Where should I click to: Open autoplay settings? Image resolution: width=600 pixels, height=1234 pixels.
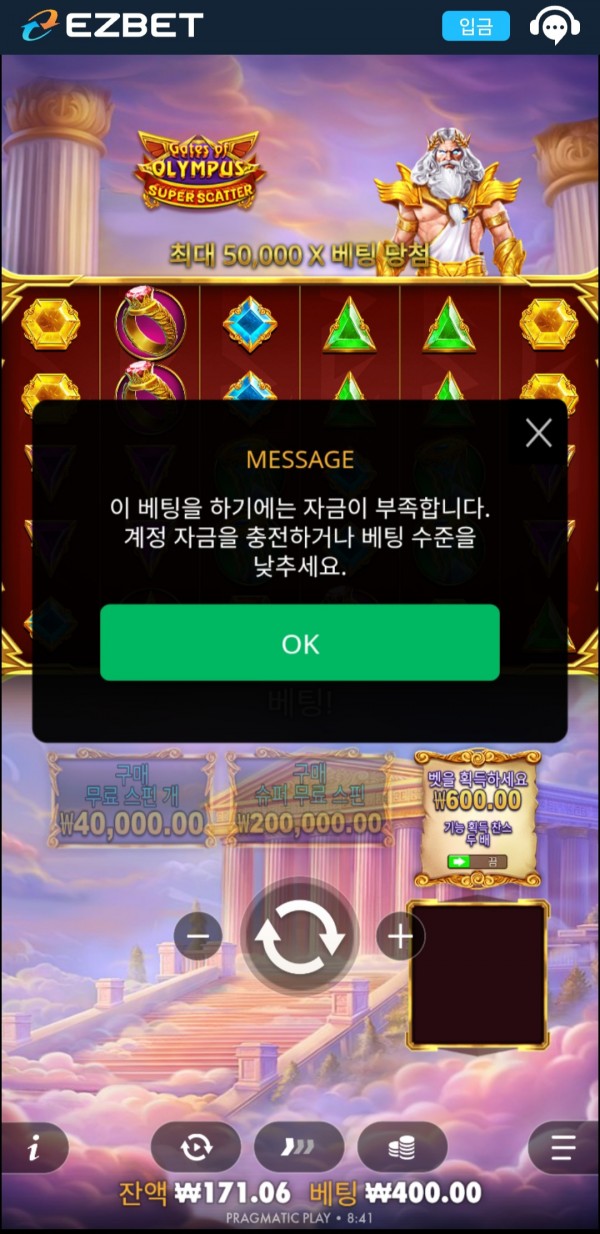[x=196, y=1148]
